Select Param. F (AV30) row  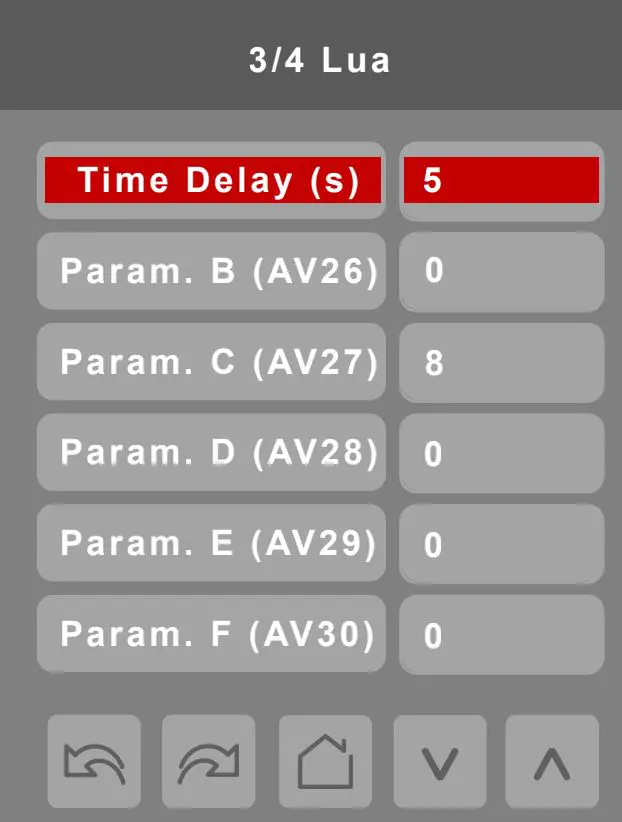212,634
